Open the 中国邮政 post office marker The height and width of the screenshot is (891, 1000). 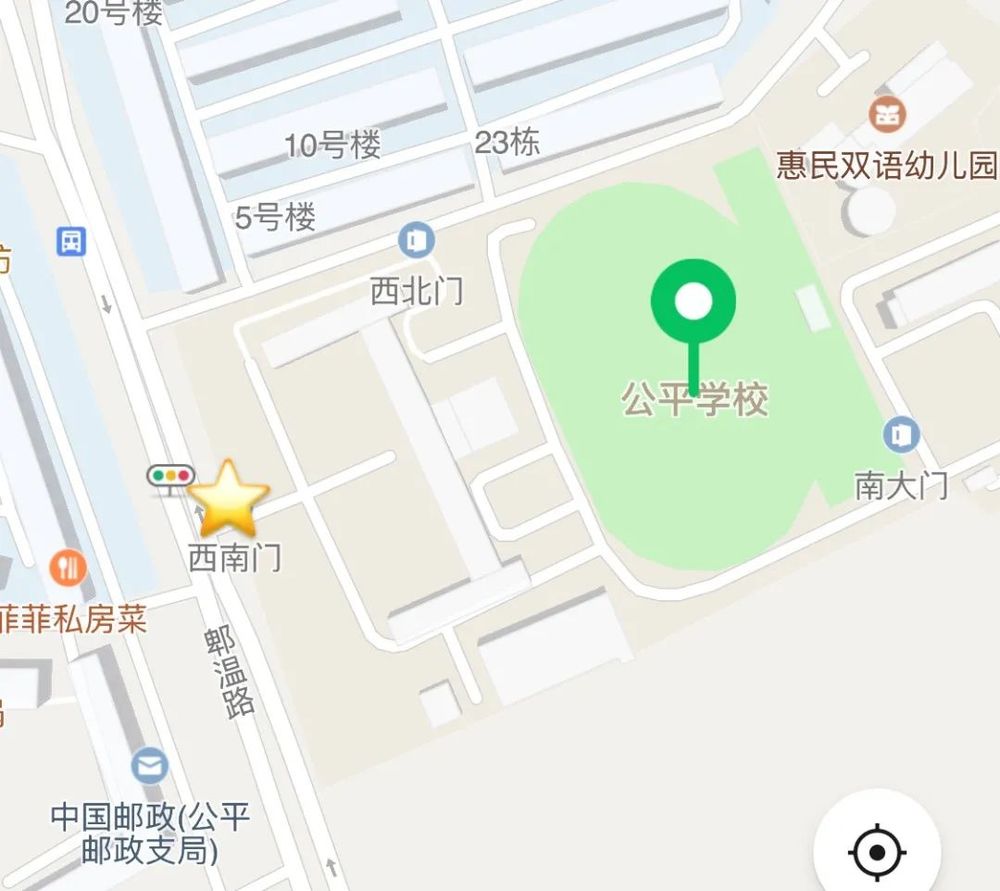[x=149, y=766]
